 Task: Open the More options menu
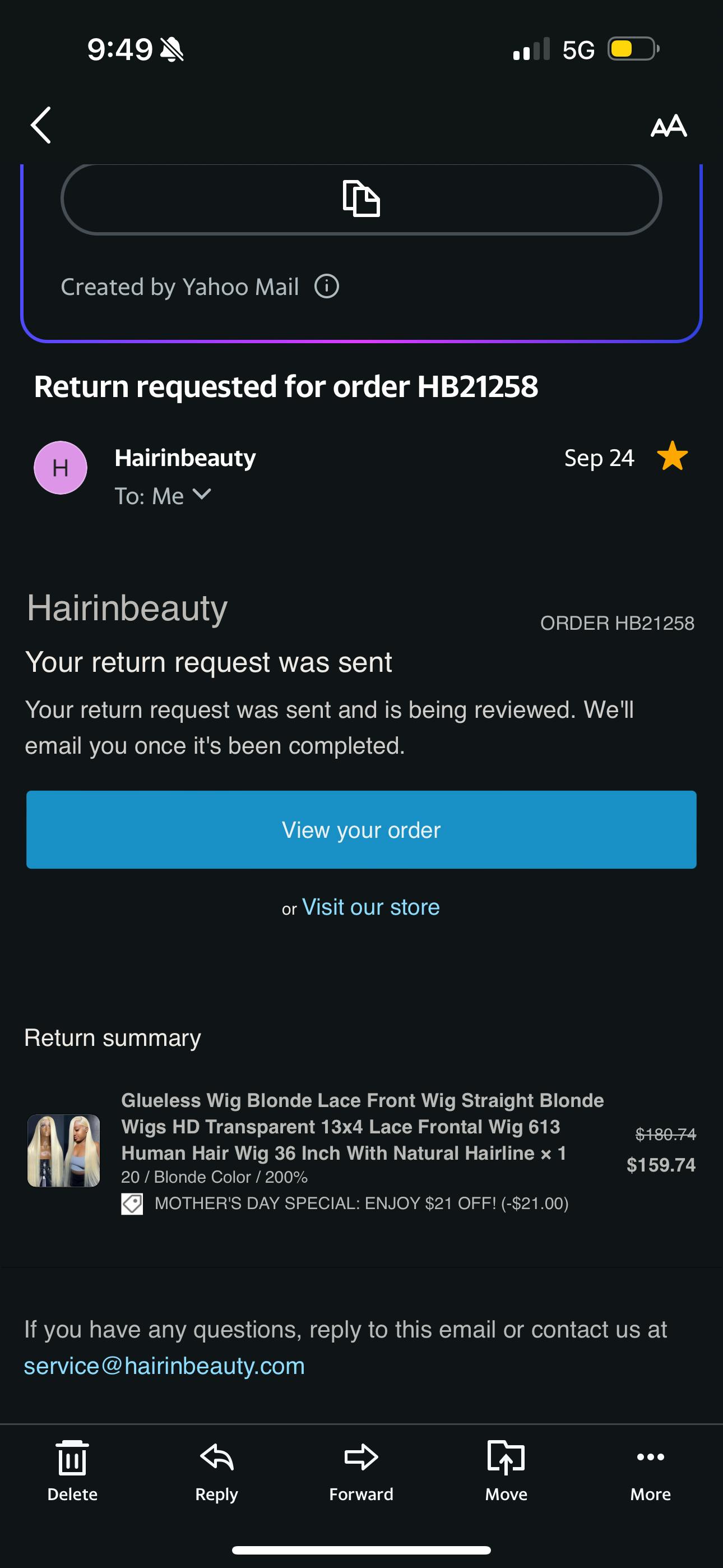[x=650, y=1469]
